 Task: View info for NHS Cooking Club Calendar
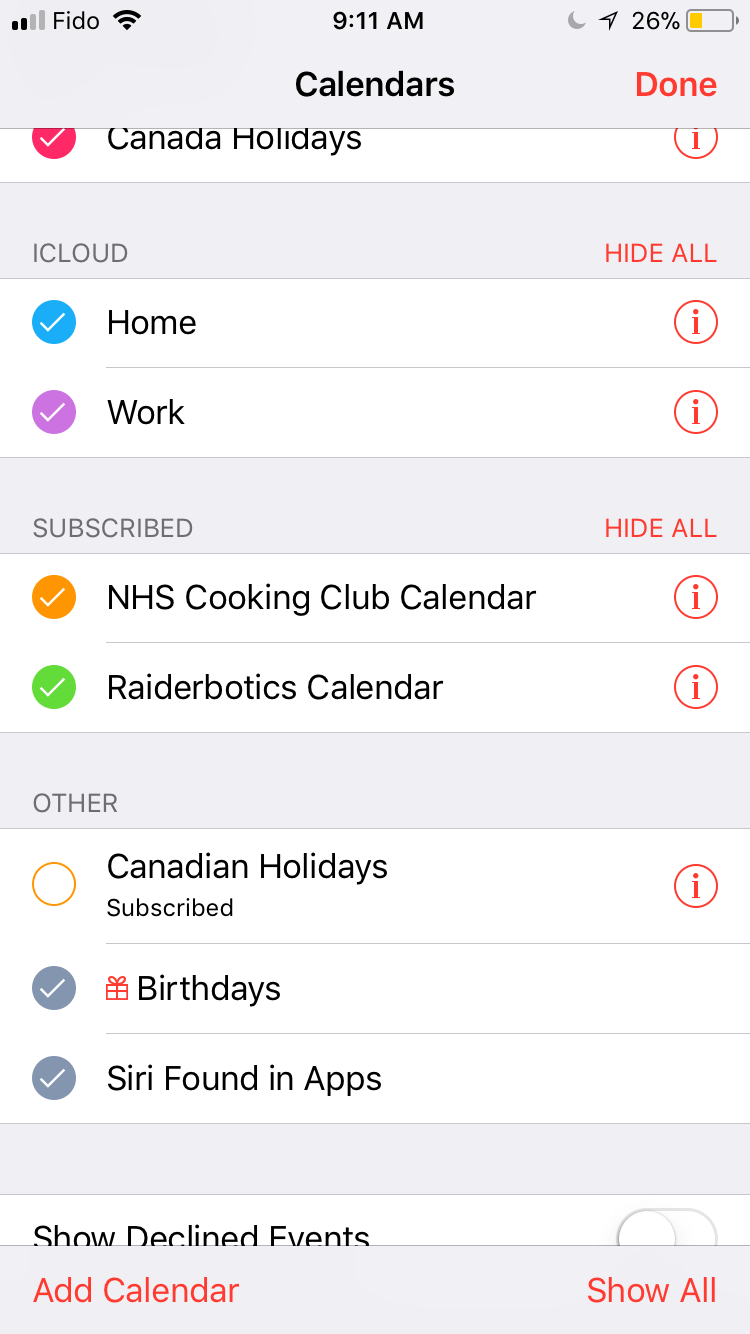(x=696, y=598)
